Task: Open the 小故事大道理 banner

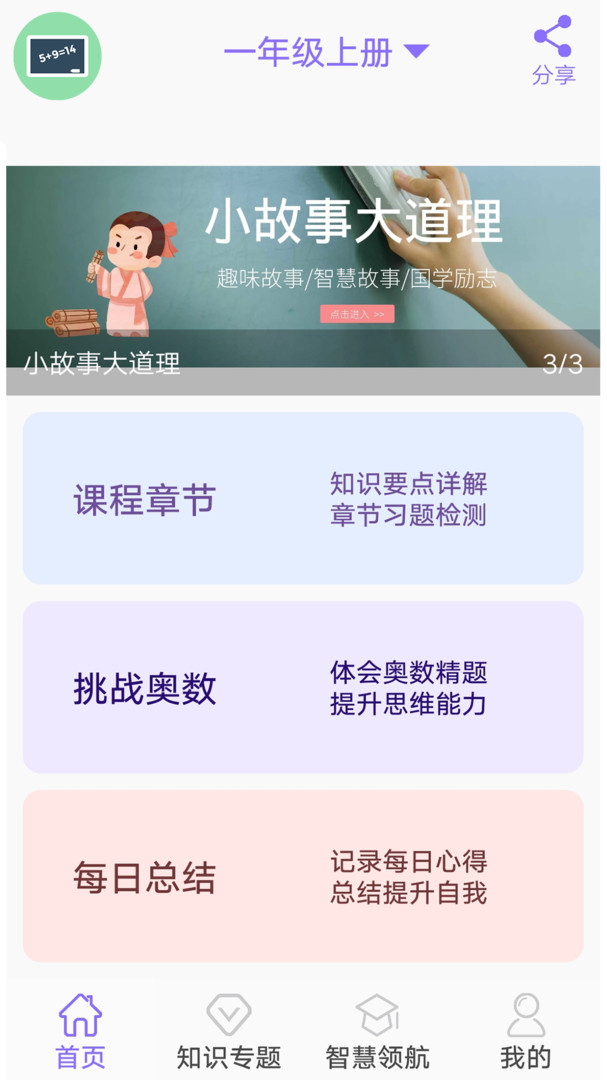Action: [303, 280]
